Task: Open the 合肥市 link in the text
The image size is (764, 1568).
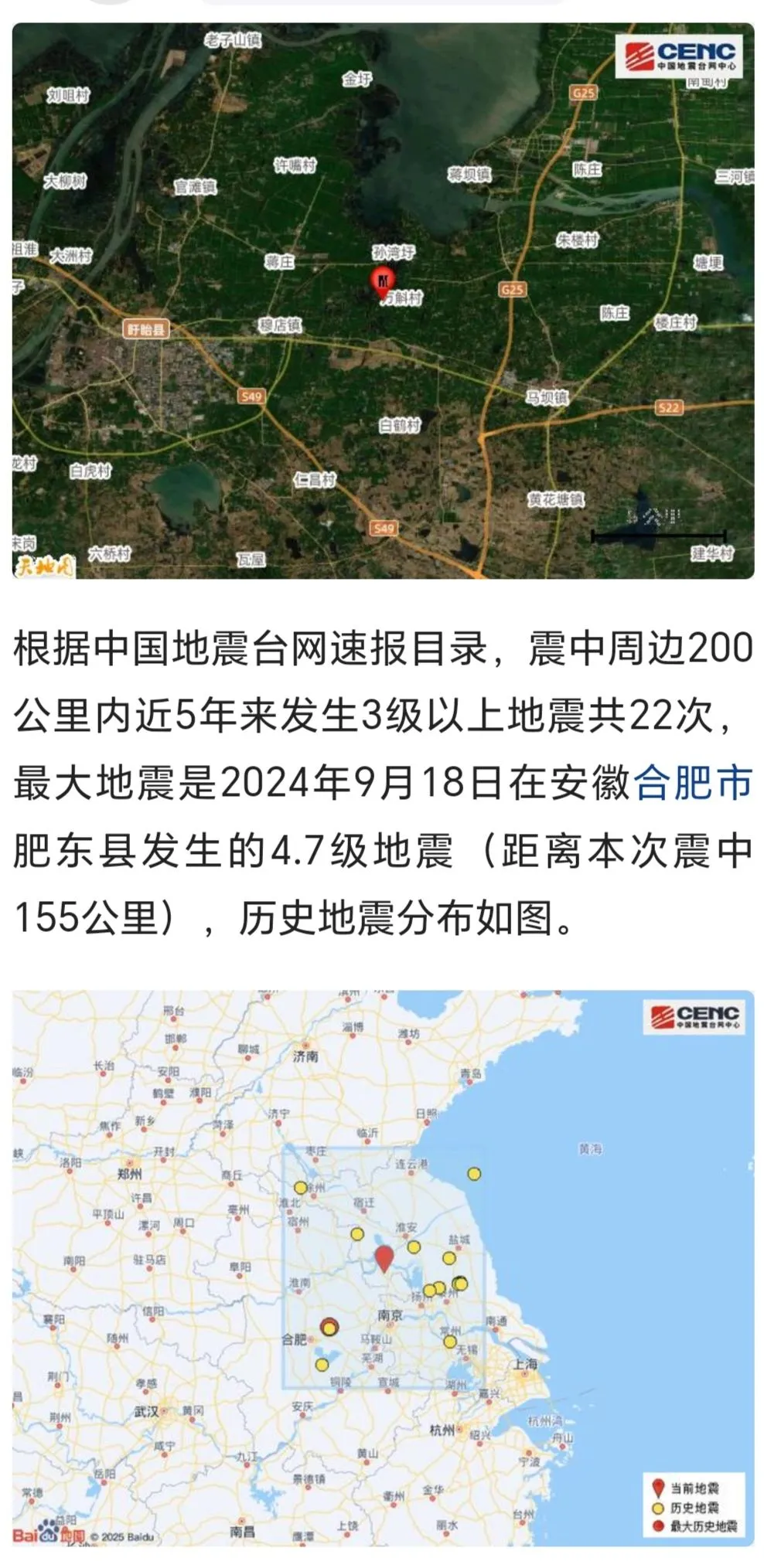Action: point(694,783)
